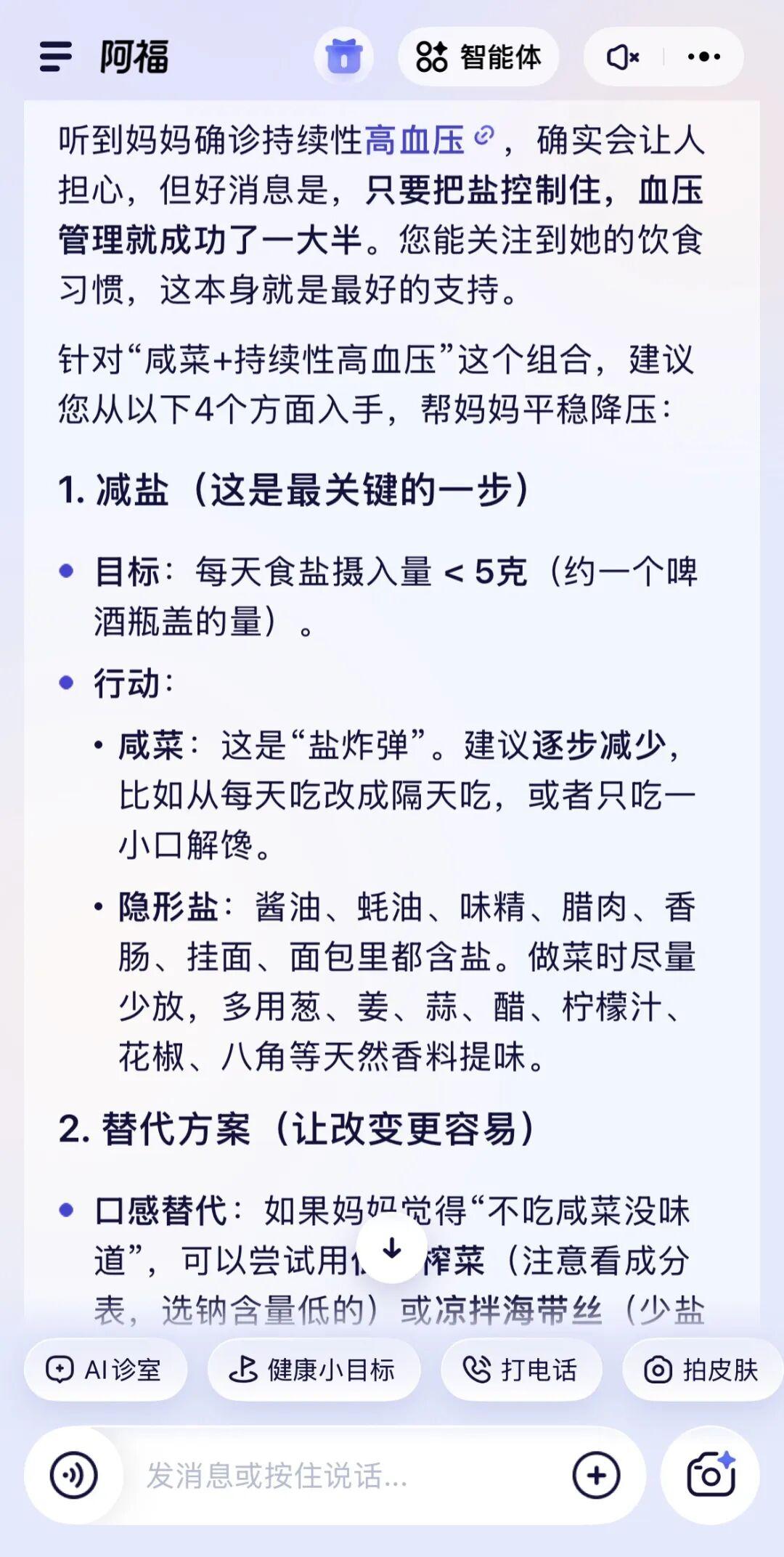The width and height of the screenshot is (784, 1557).
Task: Start a call with 打电话
Action: [521, 1370]
